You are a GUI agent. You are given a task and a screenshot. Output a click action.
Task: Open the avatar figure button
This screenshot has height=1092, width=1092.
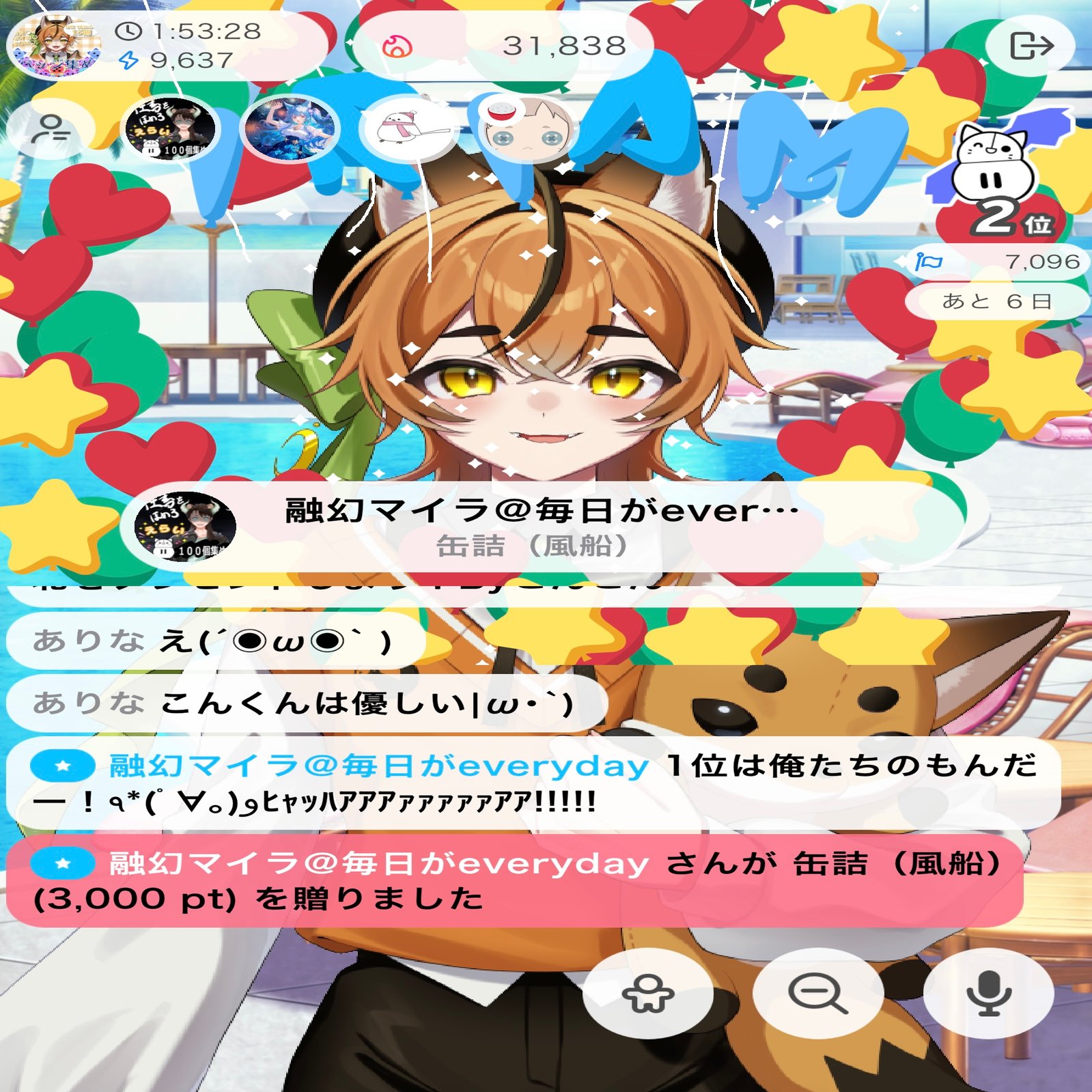tap(648, 992)
